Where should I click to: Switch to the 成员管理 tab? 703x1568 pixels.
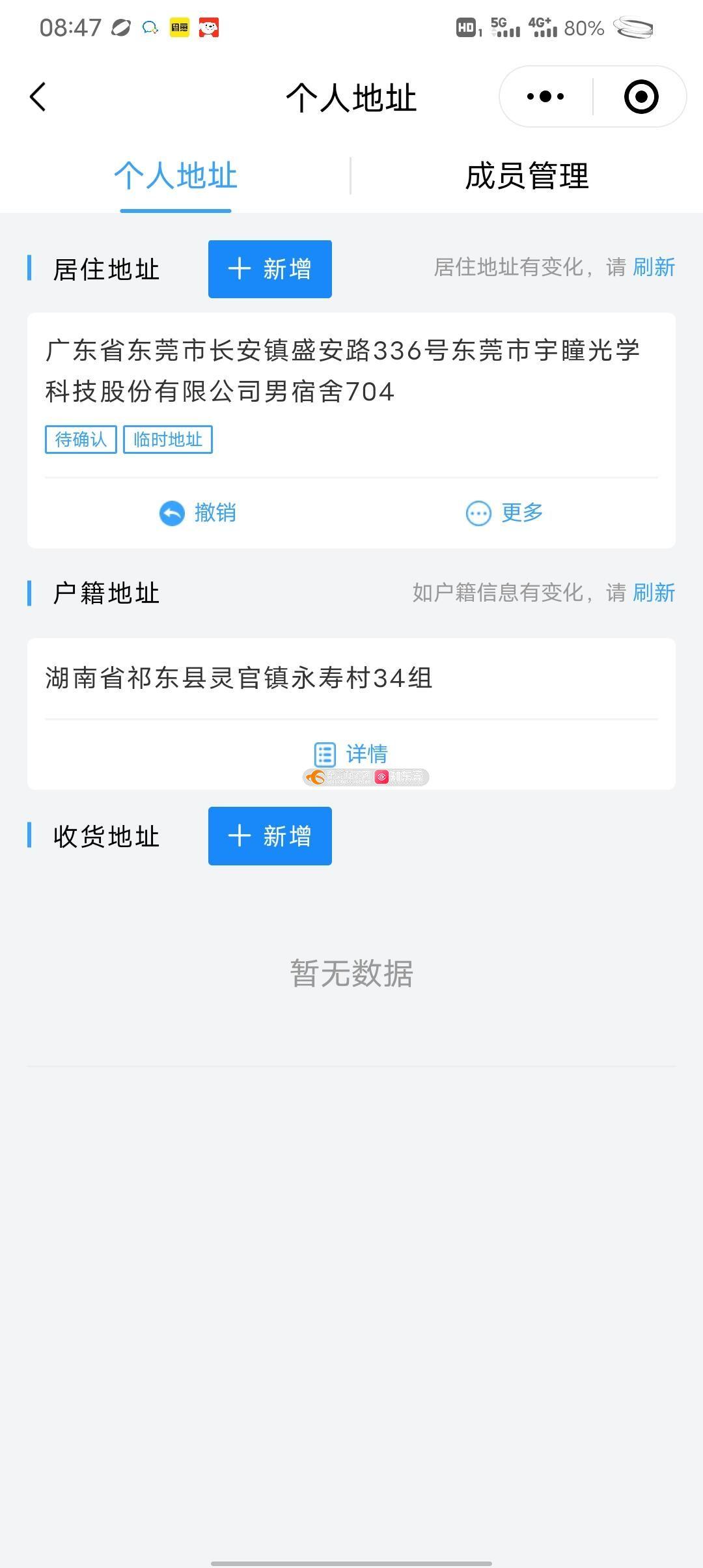(527, 176)
